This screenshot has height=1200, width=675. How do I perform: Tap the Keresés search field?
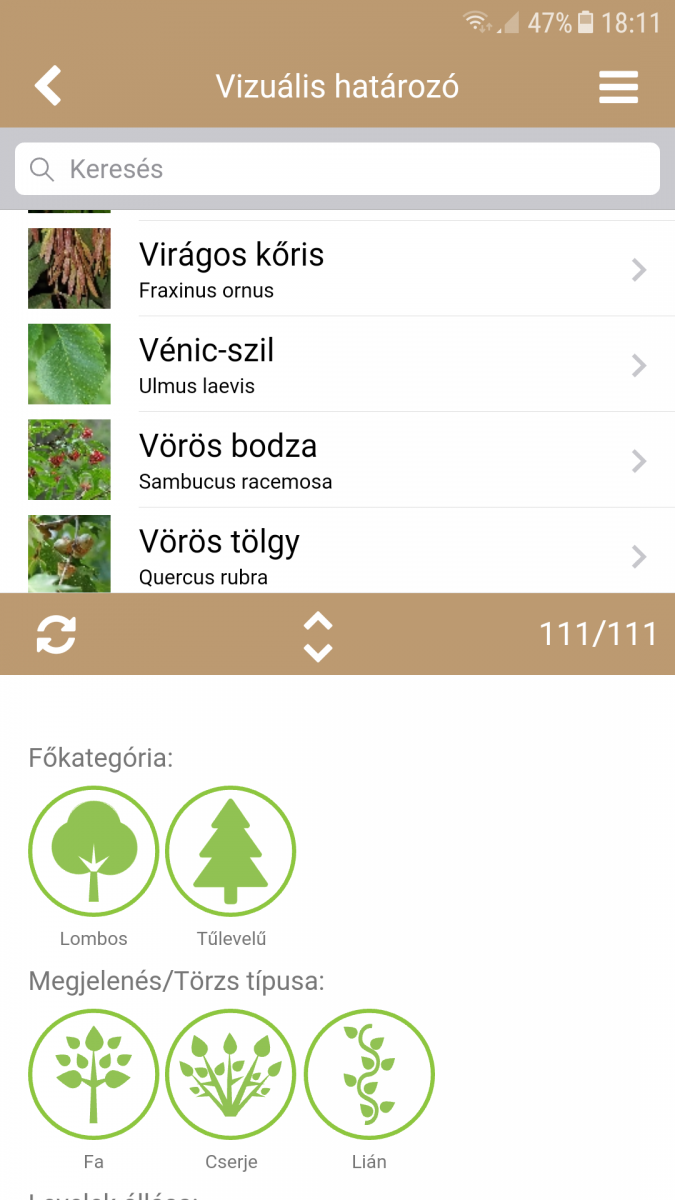[x=337, y=169]
